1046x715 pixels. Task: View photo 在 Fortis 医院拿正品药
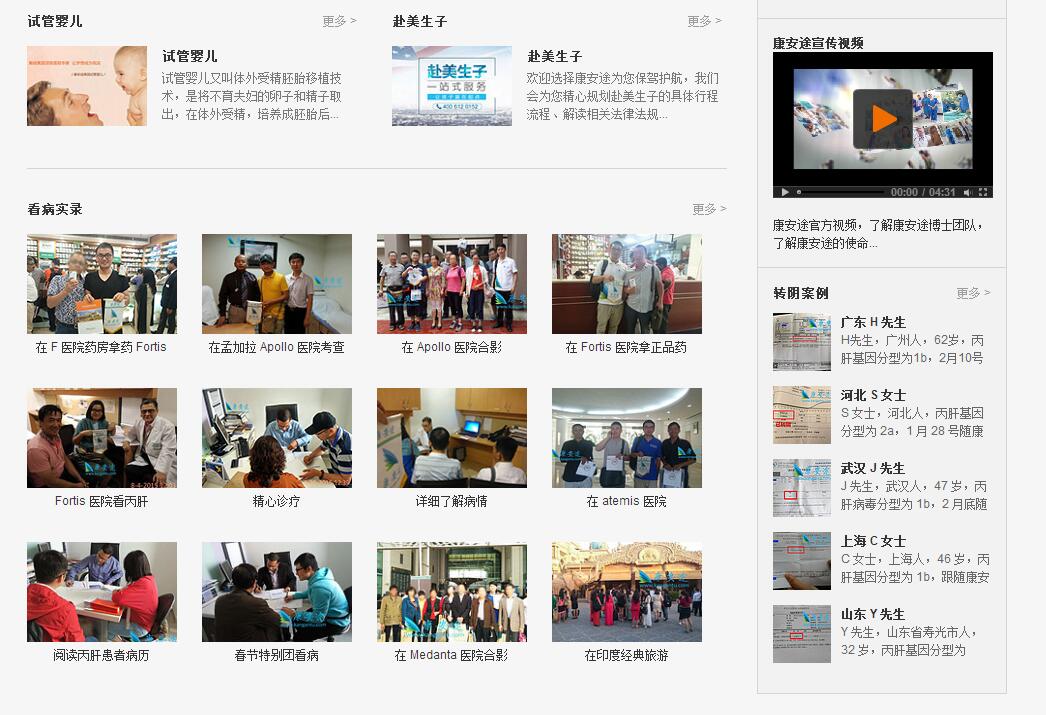627,284
